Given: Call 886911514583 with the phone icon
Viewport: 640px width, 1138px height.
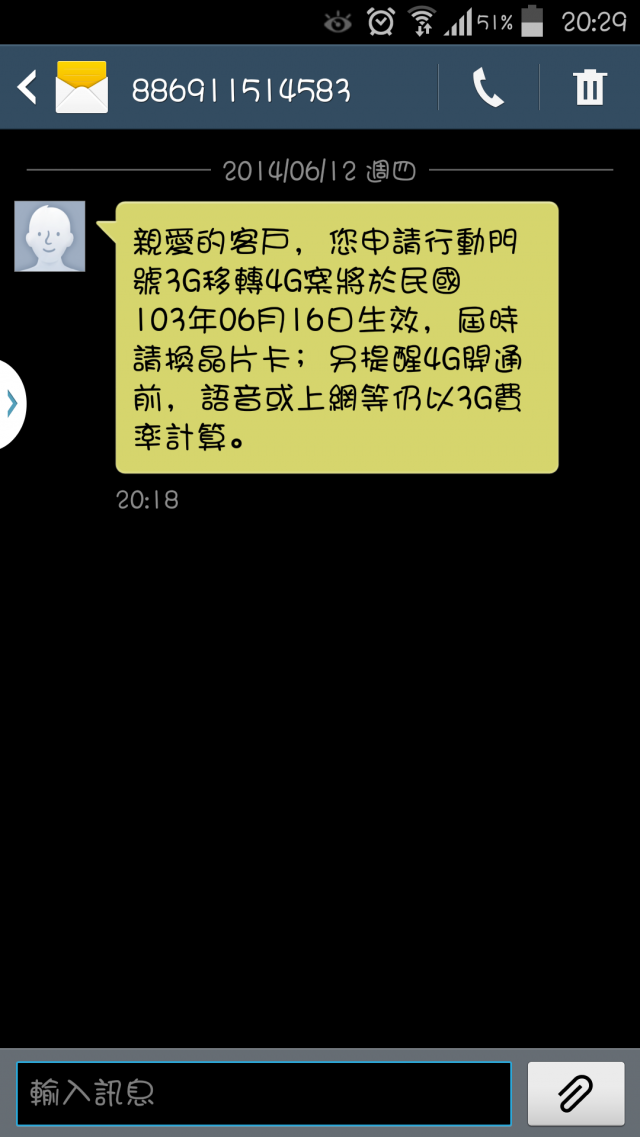Looking at the screenshot, I should point(488,89).
